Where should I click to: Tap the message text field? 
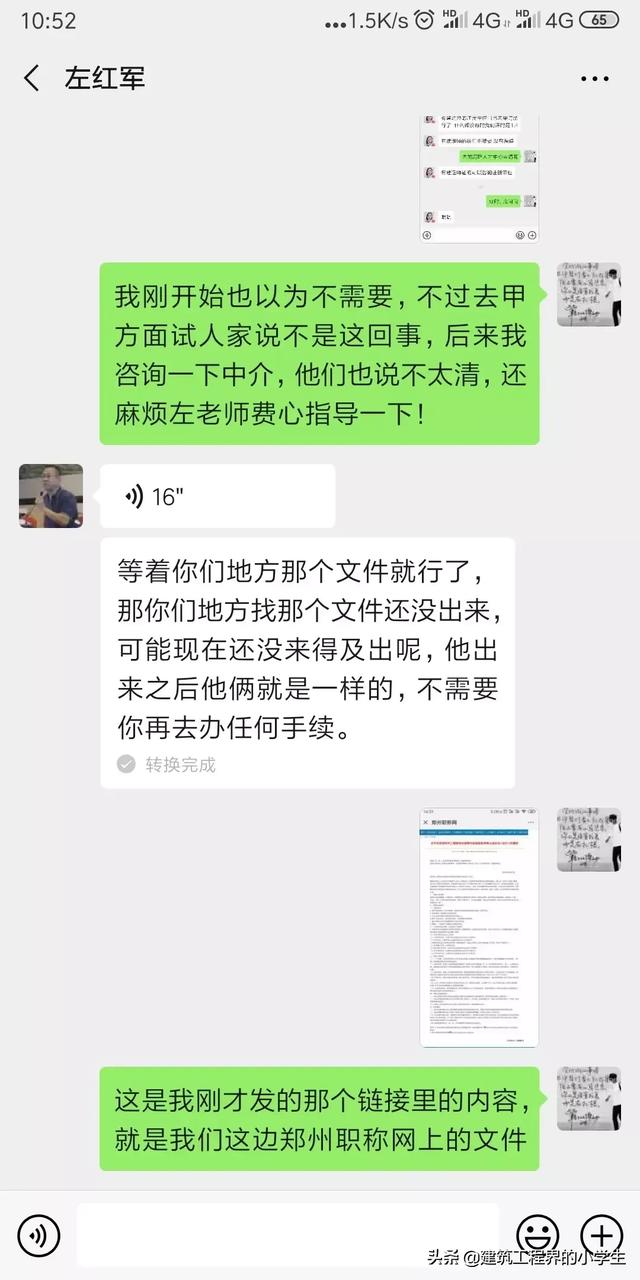tap(287, 1236)
